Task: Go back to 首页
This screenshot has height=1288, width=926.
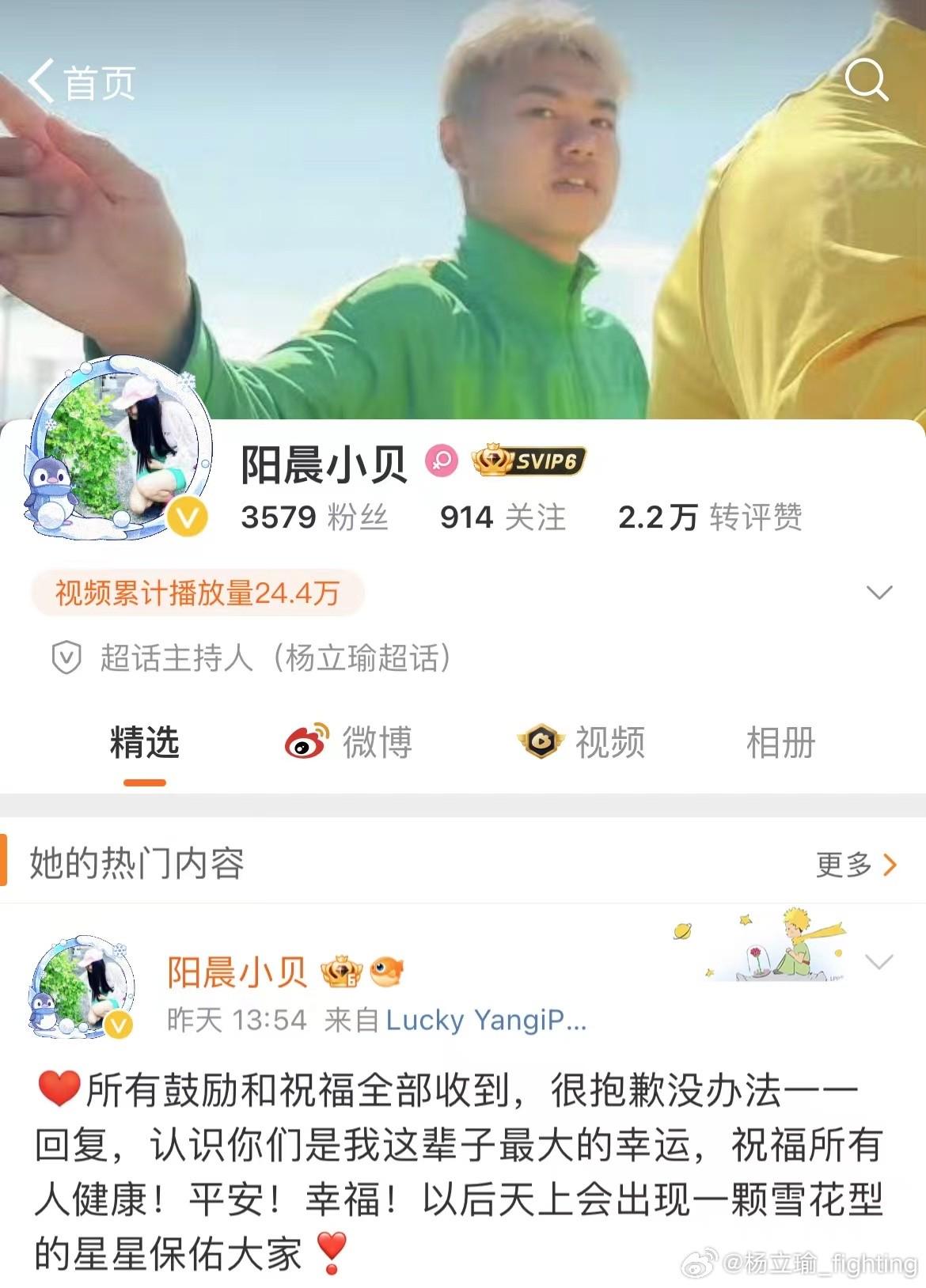Action: pos(81,81)
